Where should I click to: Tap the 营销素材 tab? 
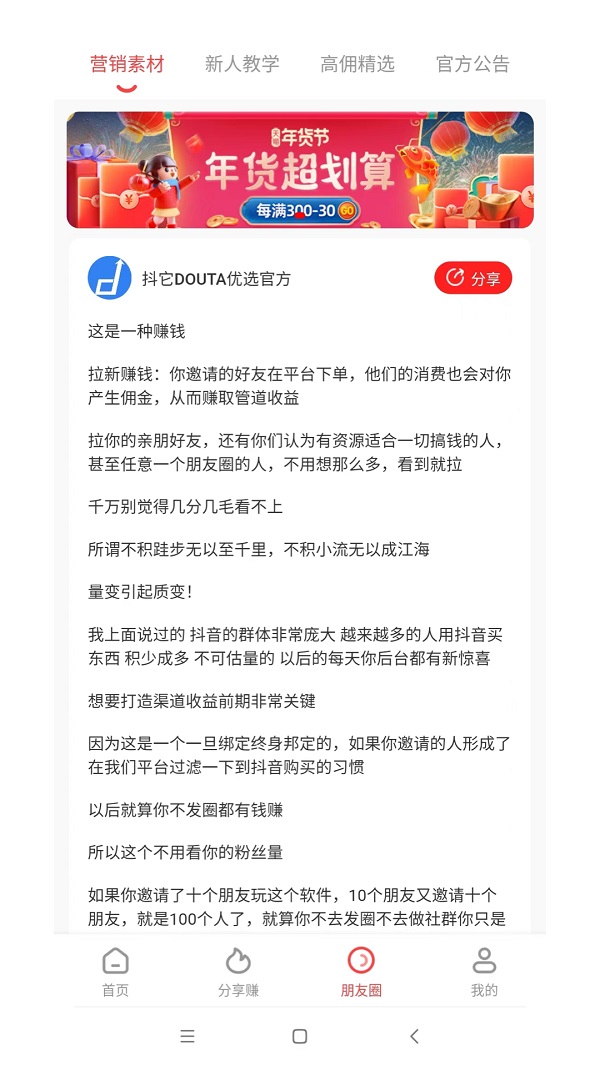[127, 64]
